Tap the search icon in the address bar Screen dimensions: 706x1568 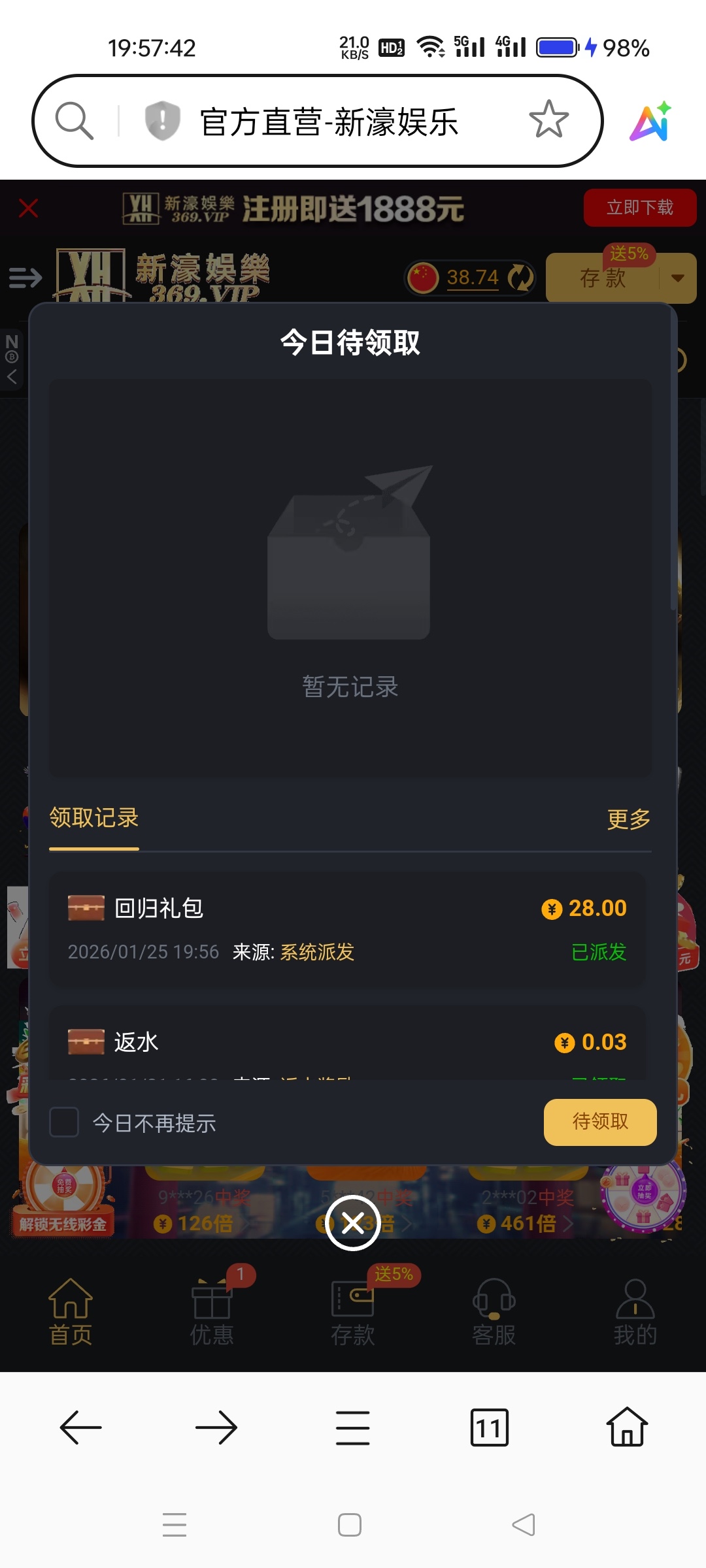tap(74, 121)
